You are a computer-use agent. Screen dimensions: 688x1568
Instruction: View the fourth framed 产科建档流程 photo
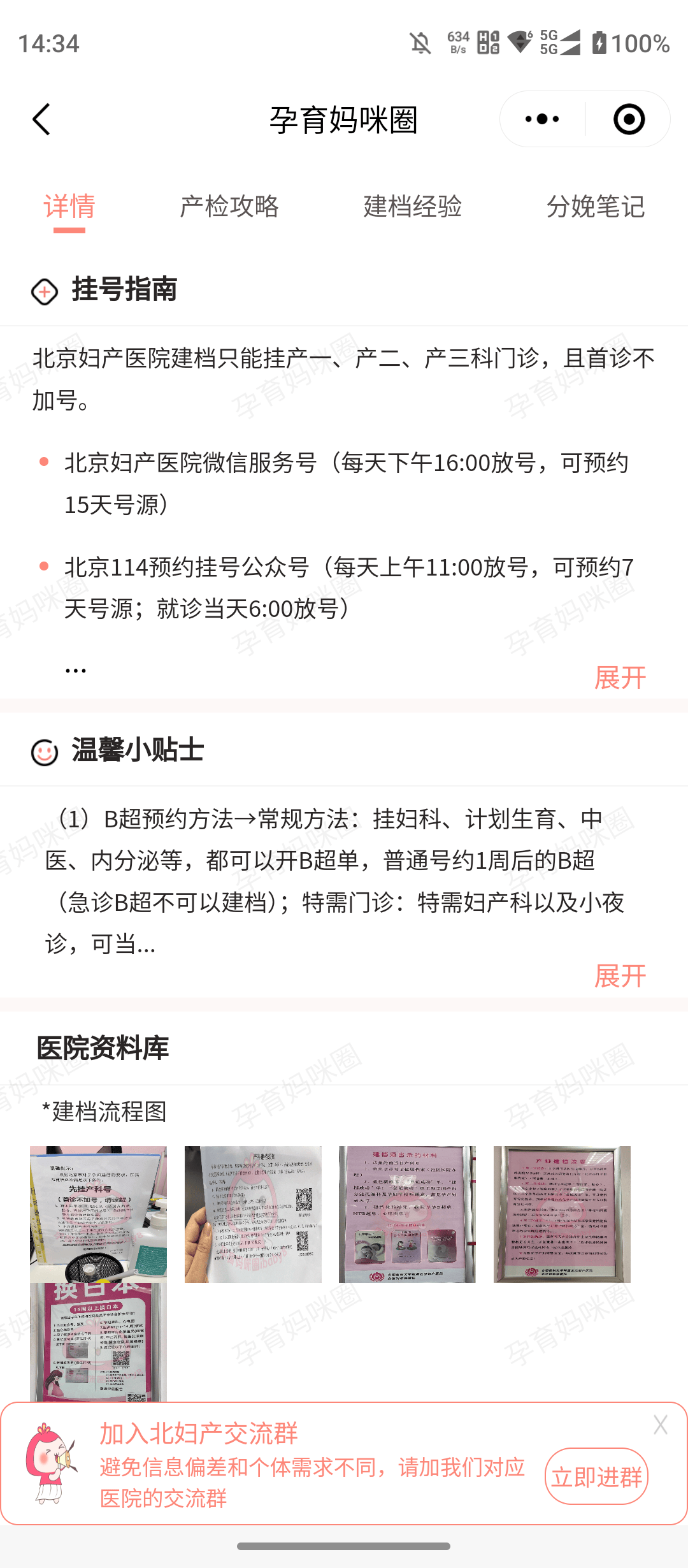[562, 1214]
